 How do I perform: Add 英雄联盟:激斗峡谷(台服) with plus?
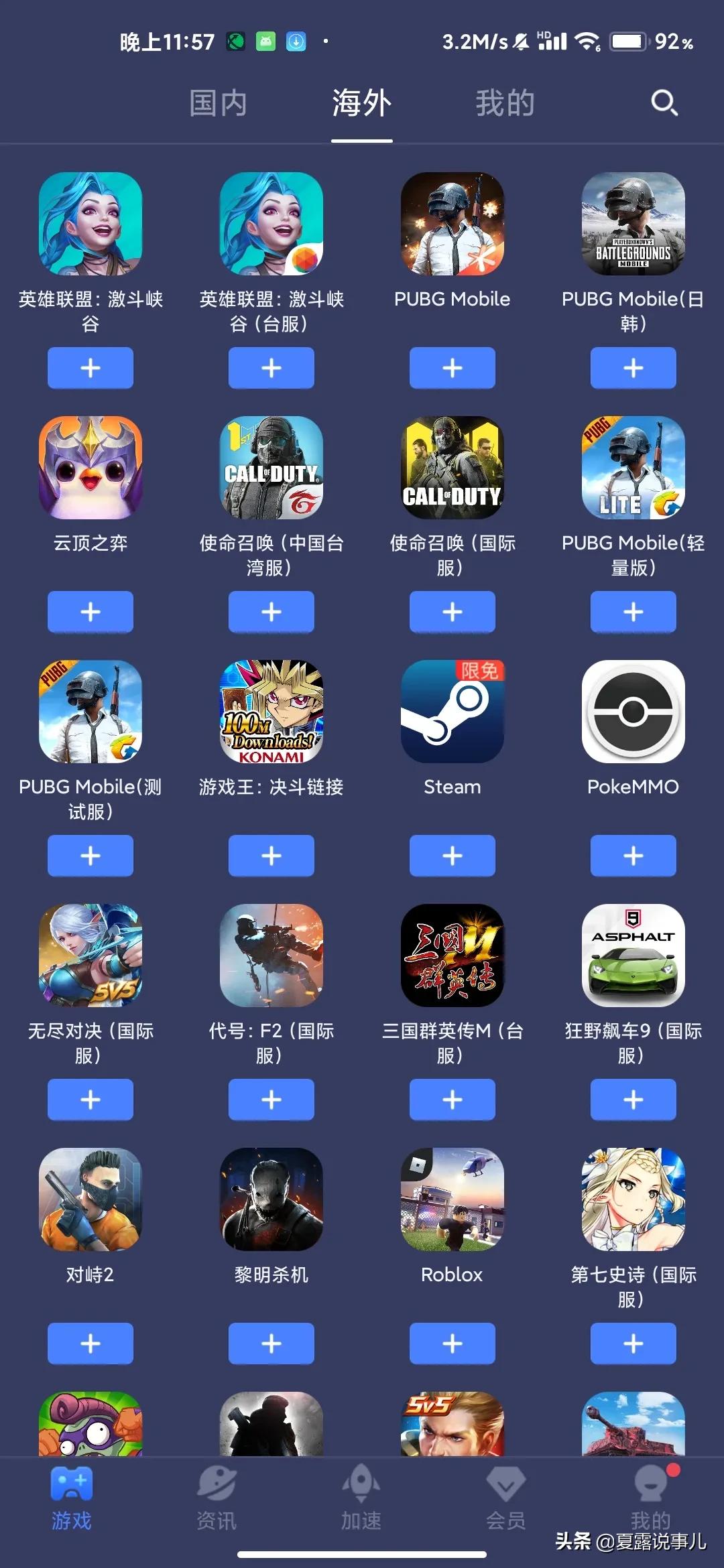[x=271, y=368]
